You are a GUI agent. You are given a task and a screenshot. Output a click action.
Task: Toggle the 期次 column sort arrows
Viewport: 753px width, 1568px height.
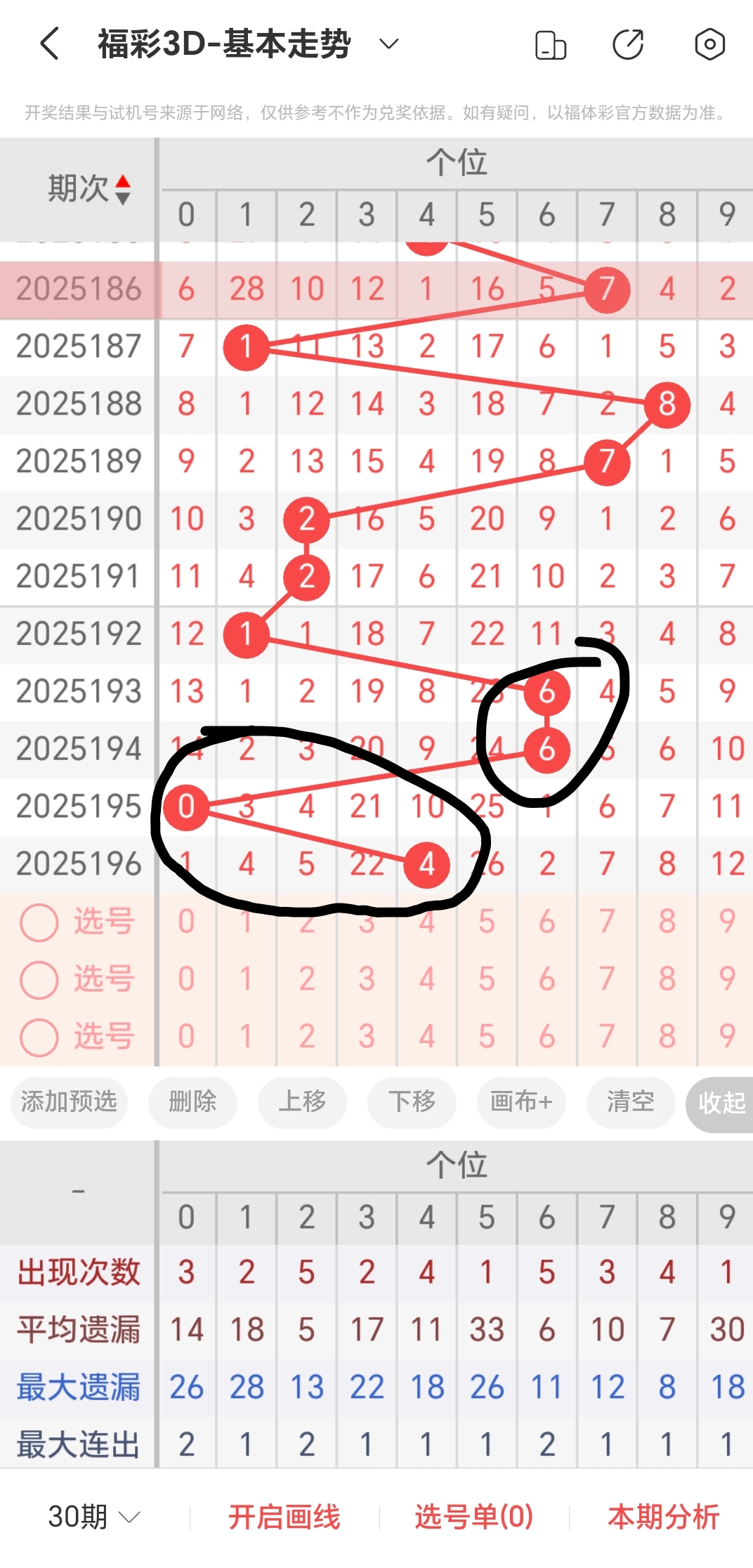click(x=124, y=187)
